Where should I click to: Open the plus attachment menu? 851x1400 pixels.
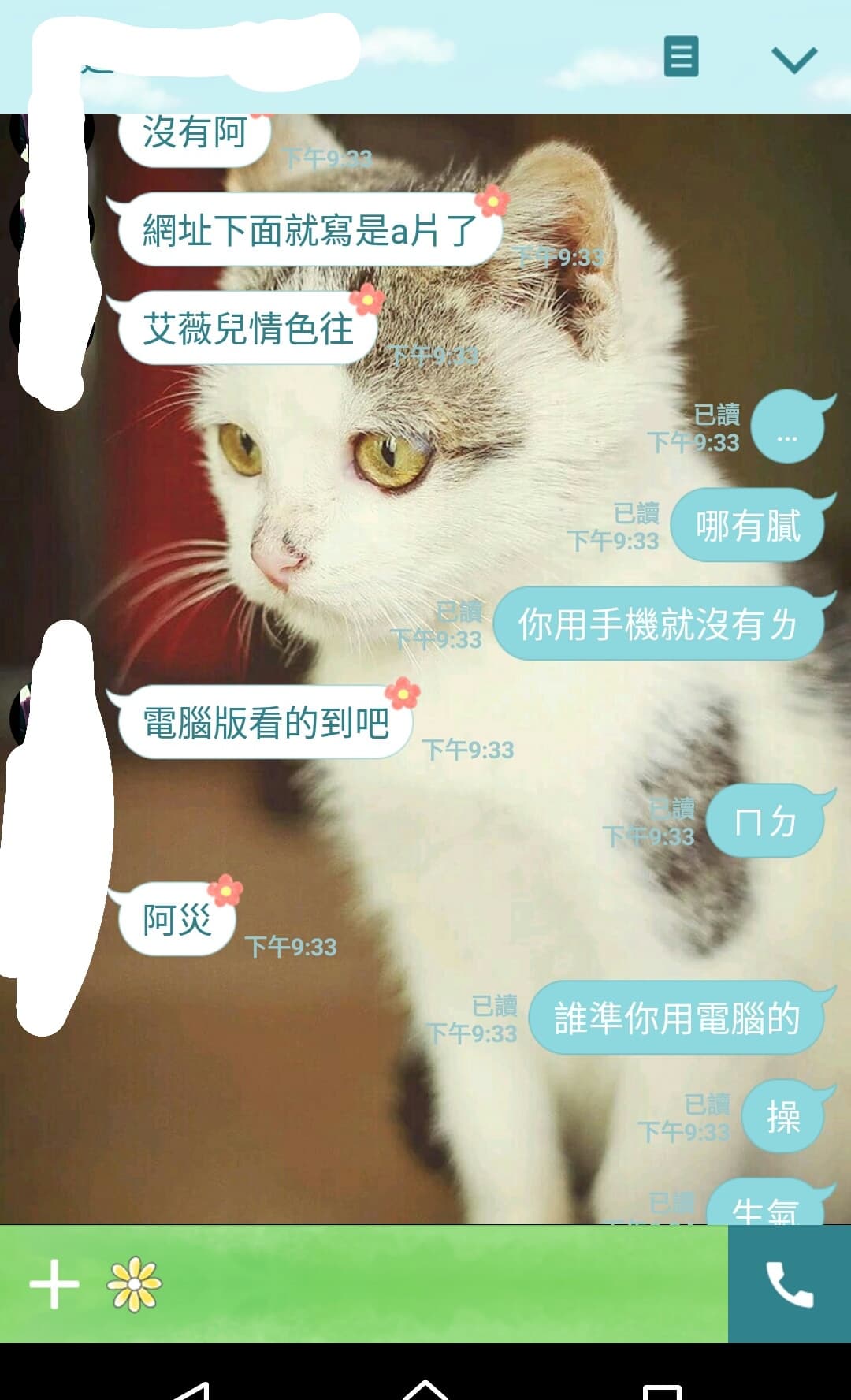(x=54, y=1284)
